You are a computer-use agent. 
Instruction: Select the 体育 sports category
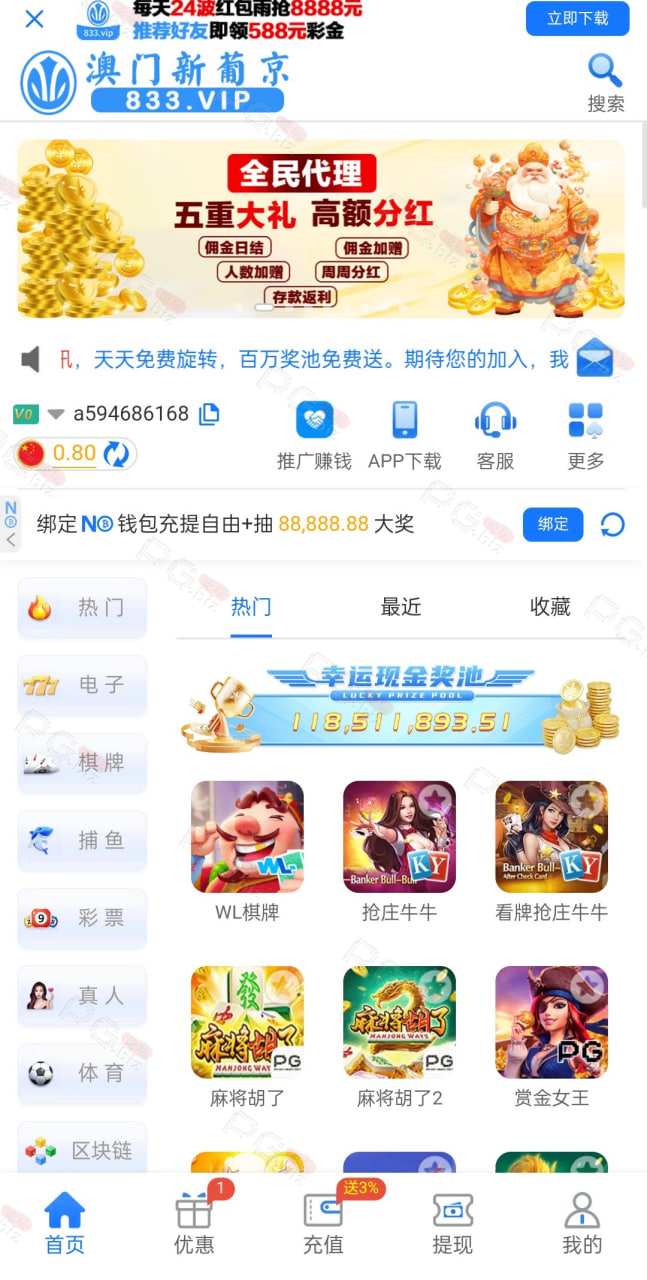point(82,1073)
